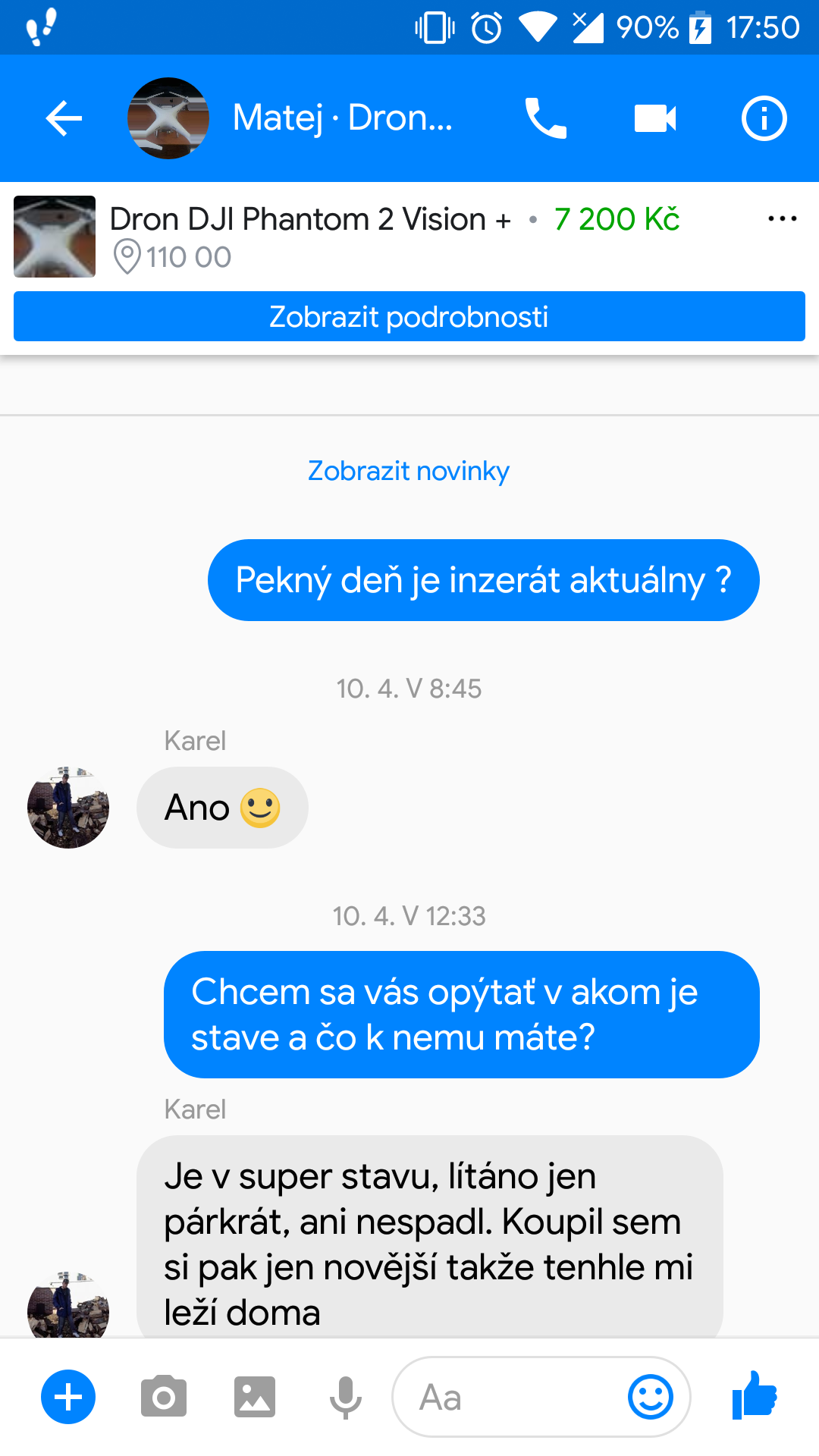Open the camera to take a photo
Viewport: 819px width, 1456px height.
(x=163, y=1397)
